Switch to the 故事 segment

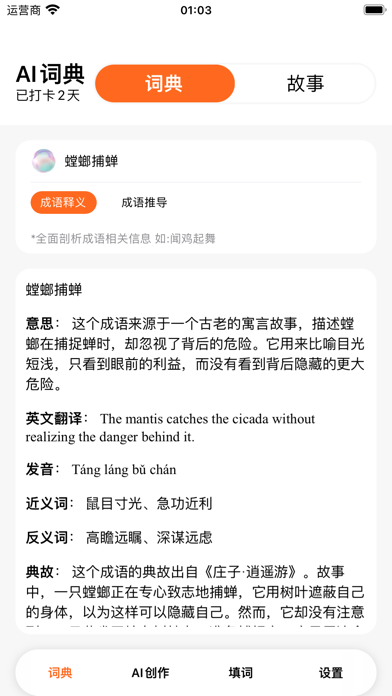(x=305, y=83)
